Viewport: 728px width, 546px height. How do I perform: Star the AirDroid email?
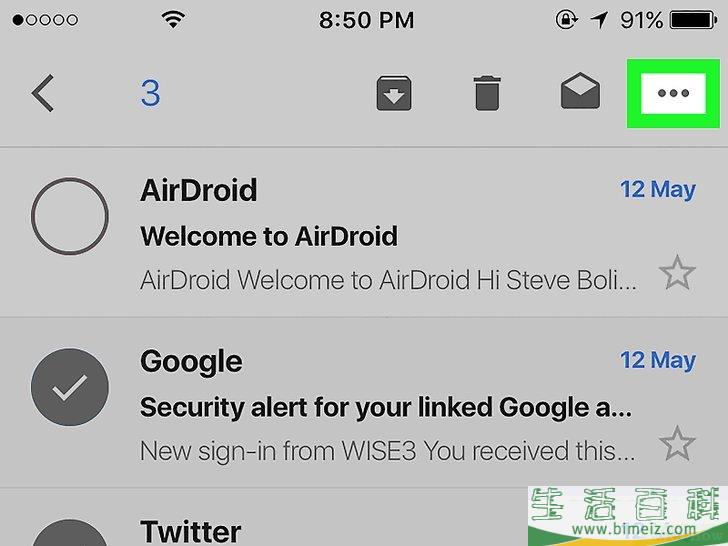click(x=678, y=272)
